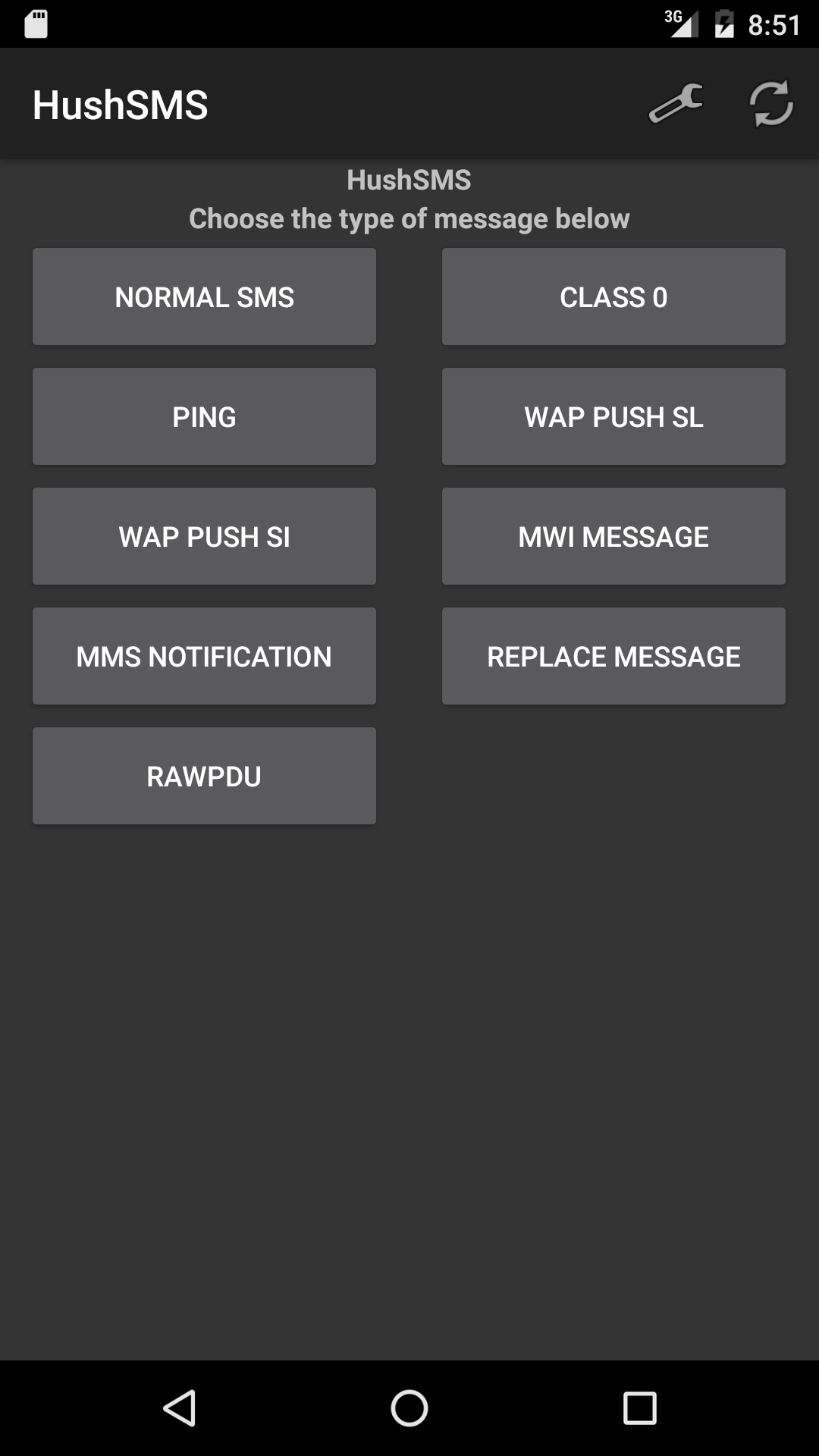Tap the 'Choose the type of message below' heading
The image size is (819, 1456).
(x=409, y=218)
